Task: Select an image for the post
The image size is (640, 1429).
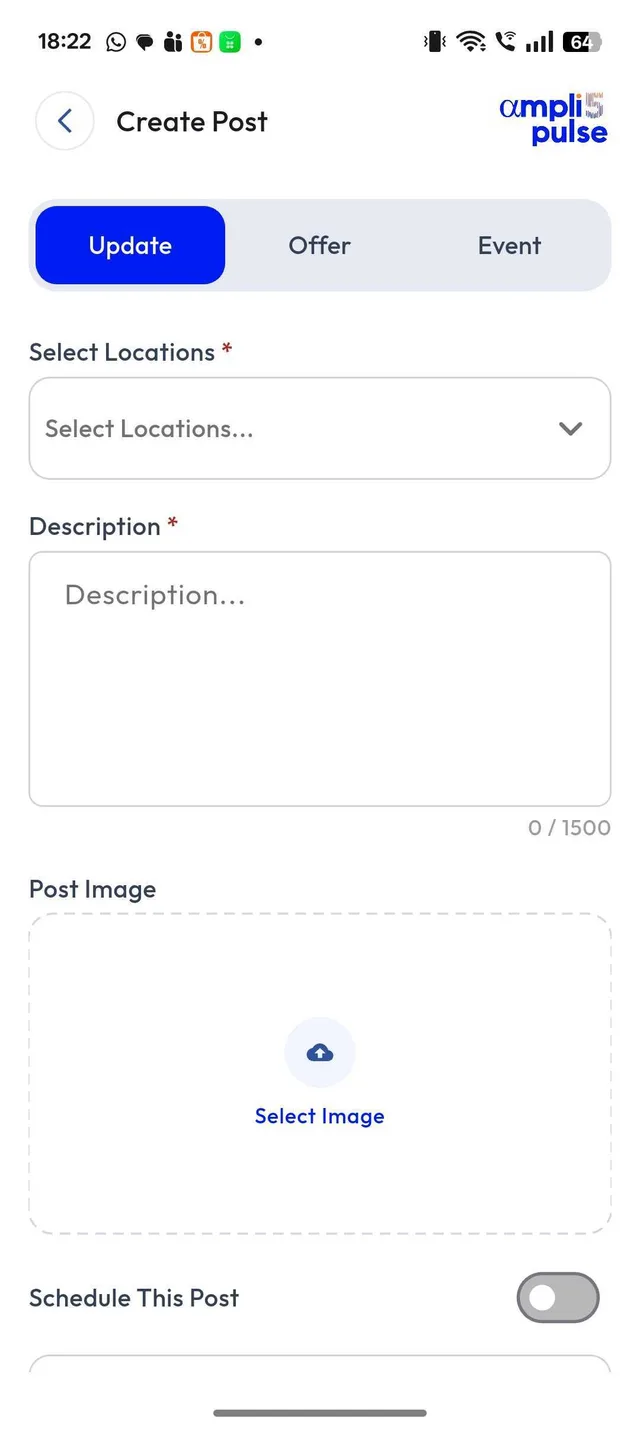Action: tap(320, 1073)
